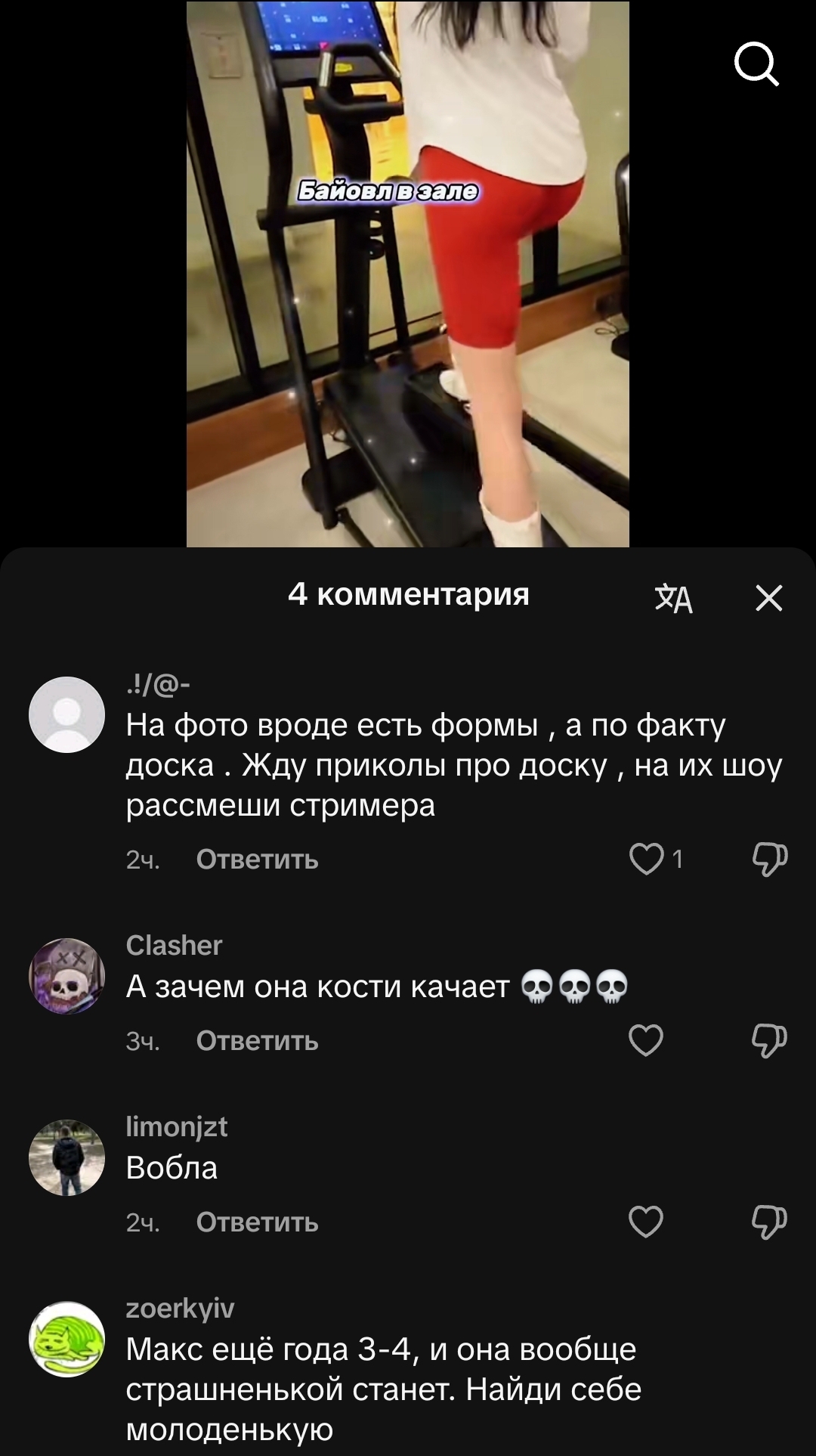Dislike Clasher's comment
This screenshot has width=816, height=1456.
(x=770, y=1041)
